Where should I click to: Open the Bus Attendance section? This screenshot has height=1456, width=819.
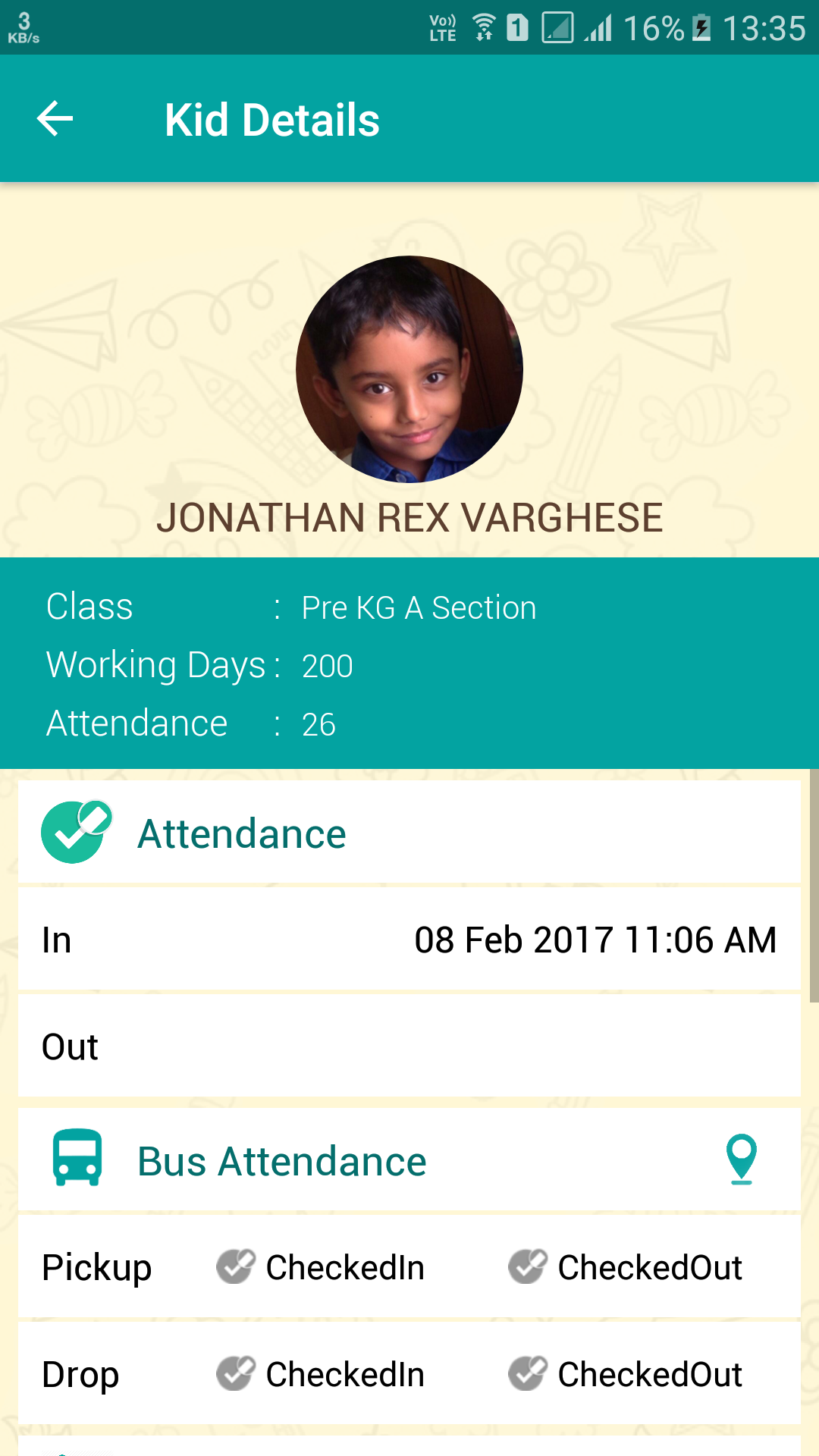281,1161
